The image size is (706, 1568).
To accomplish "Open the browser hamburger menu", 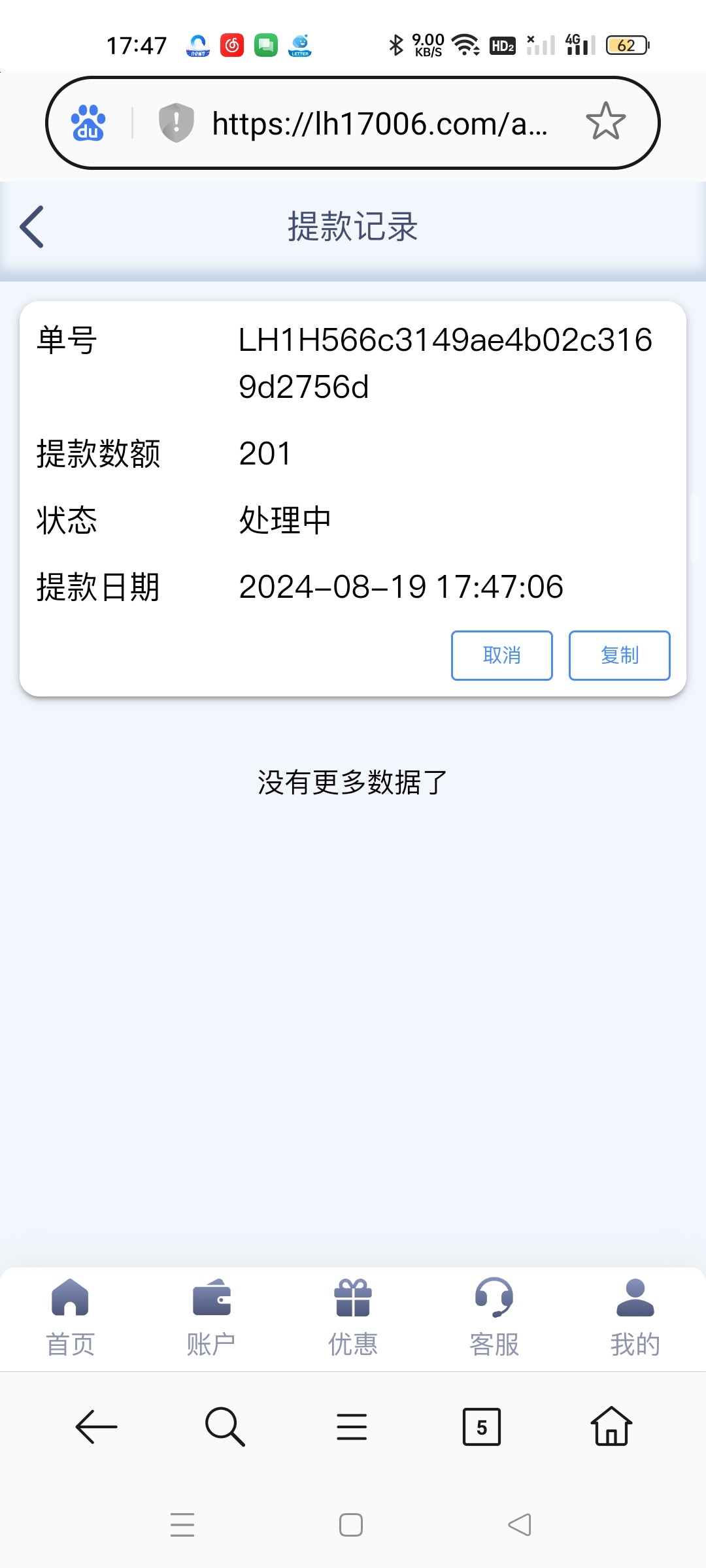I will pyautogui.click(x=352, y=1427).
